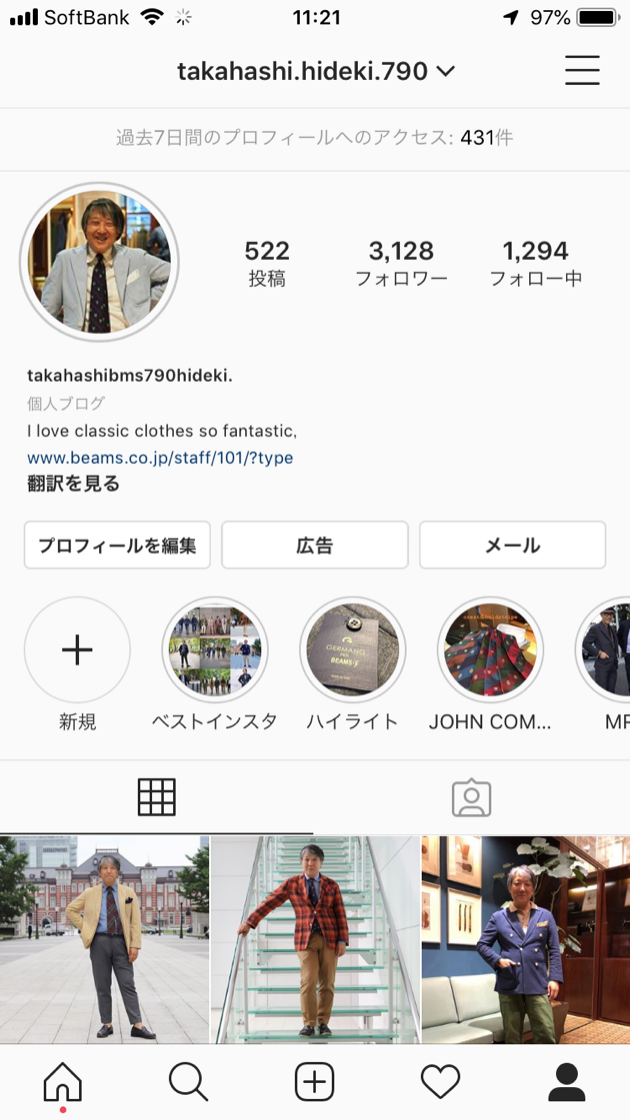The width and height of the screenshot is (630, 1120).
Task: Tap the メール button
Action: [x=512, y=545]
